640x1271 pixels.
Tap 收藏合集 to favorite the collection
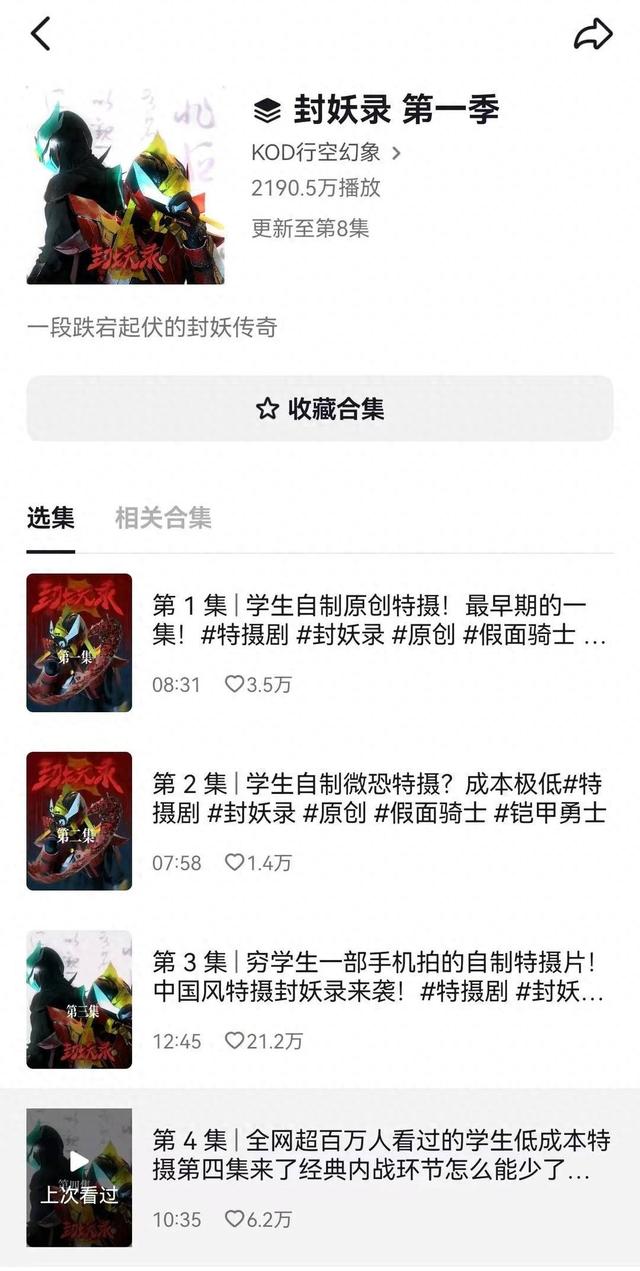[x=320, y=408]
